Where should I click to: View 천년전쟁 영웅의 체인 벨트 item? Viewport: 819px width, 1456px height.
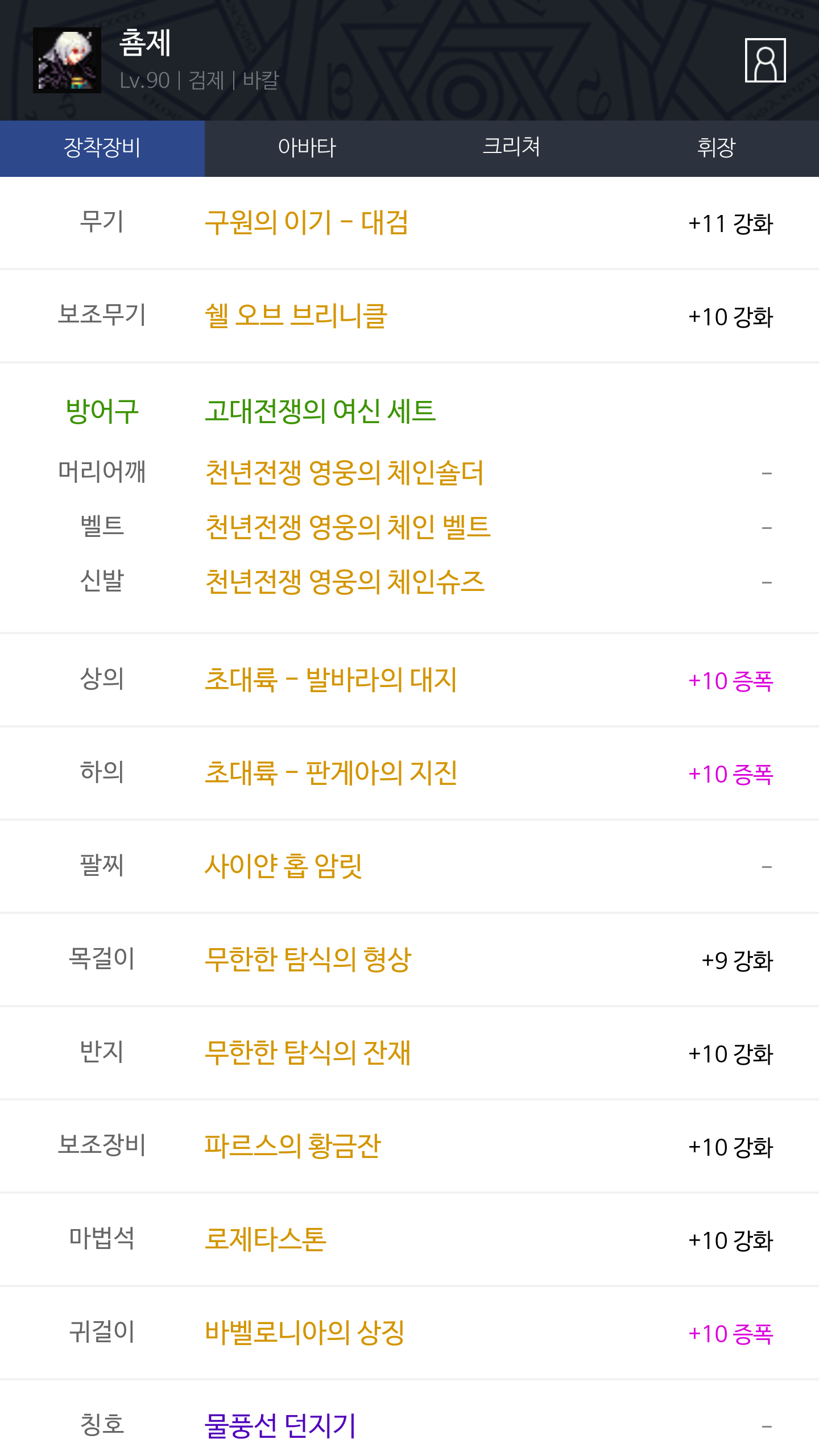click(348, 527)
